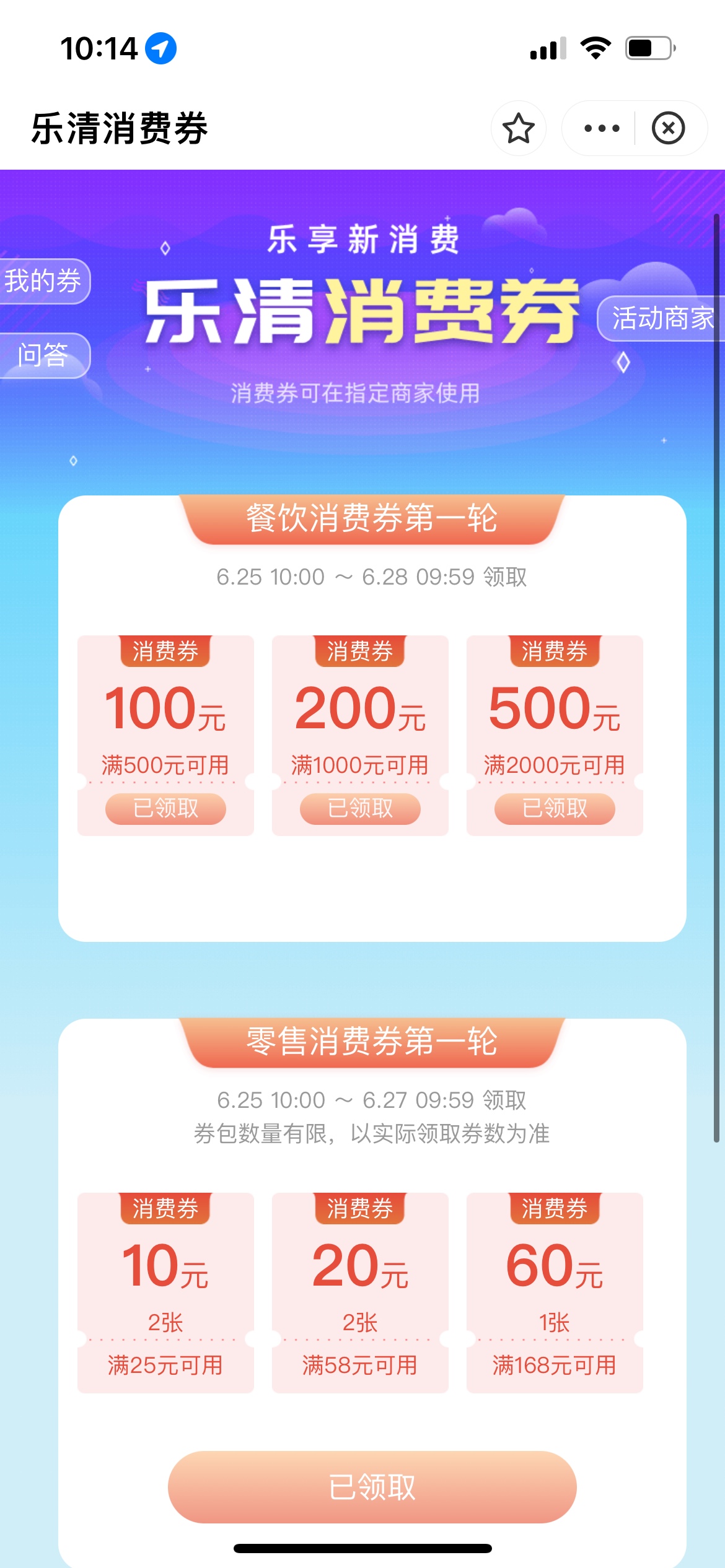Tap 已领取 under the 100元 dining coupon
The image size is (725, 1568).
coord(165,808)
